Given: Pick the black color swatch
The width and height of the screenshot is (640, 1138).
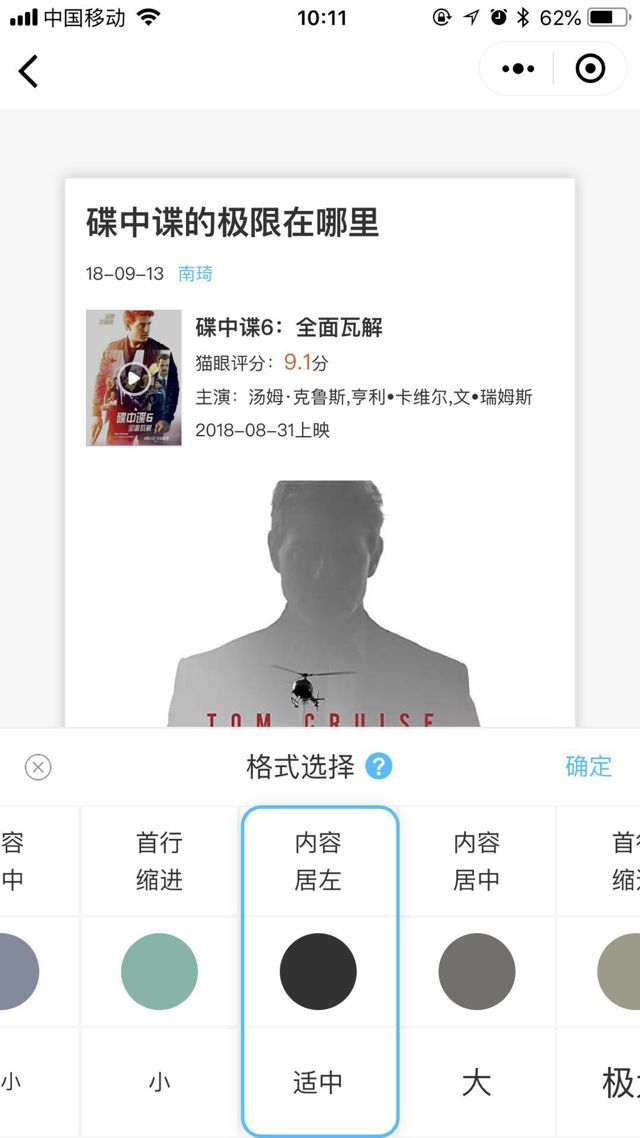Looking at the screenshot, I should coord(318,971).
